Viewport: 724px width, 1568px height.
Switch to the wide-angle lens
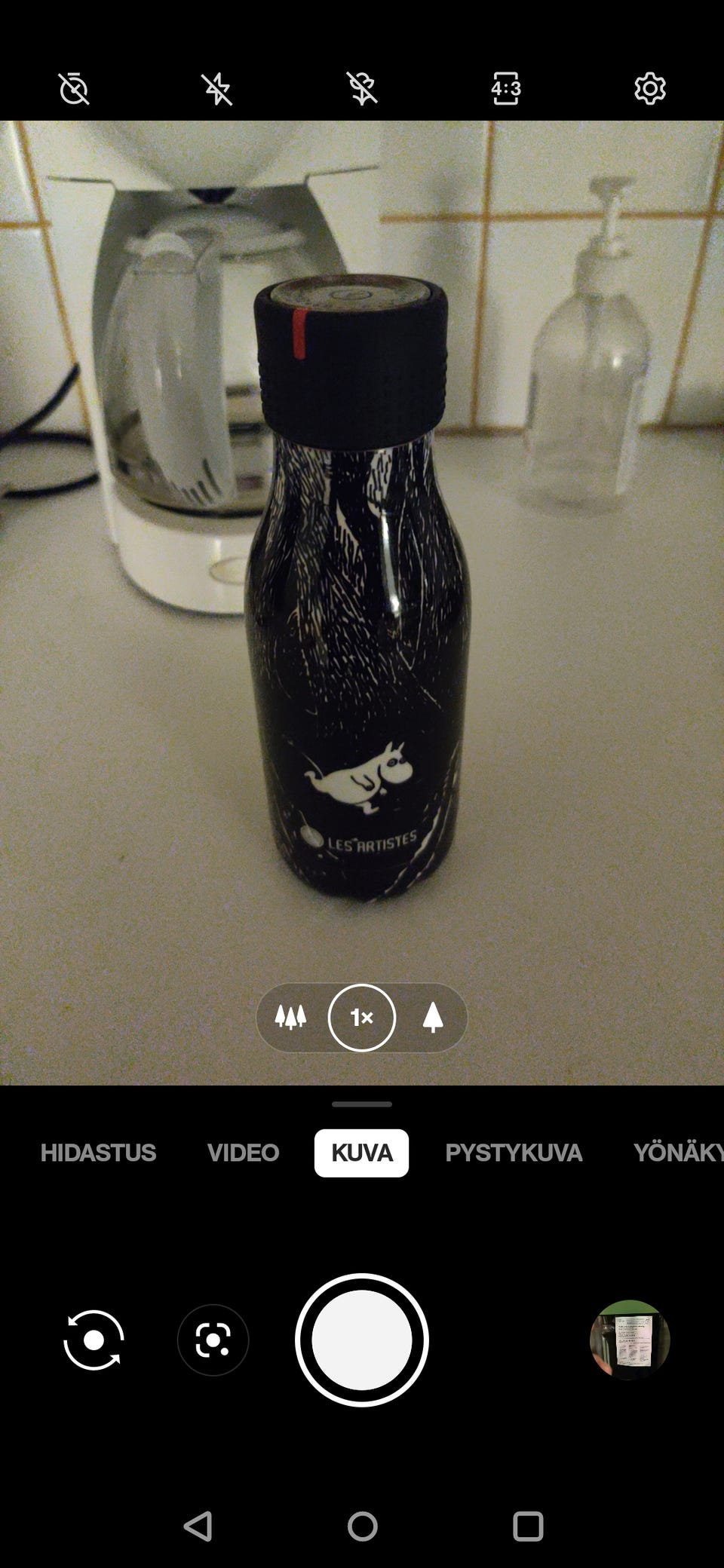click(x=291, y=1018)
